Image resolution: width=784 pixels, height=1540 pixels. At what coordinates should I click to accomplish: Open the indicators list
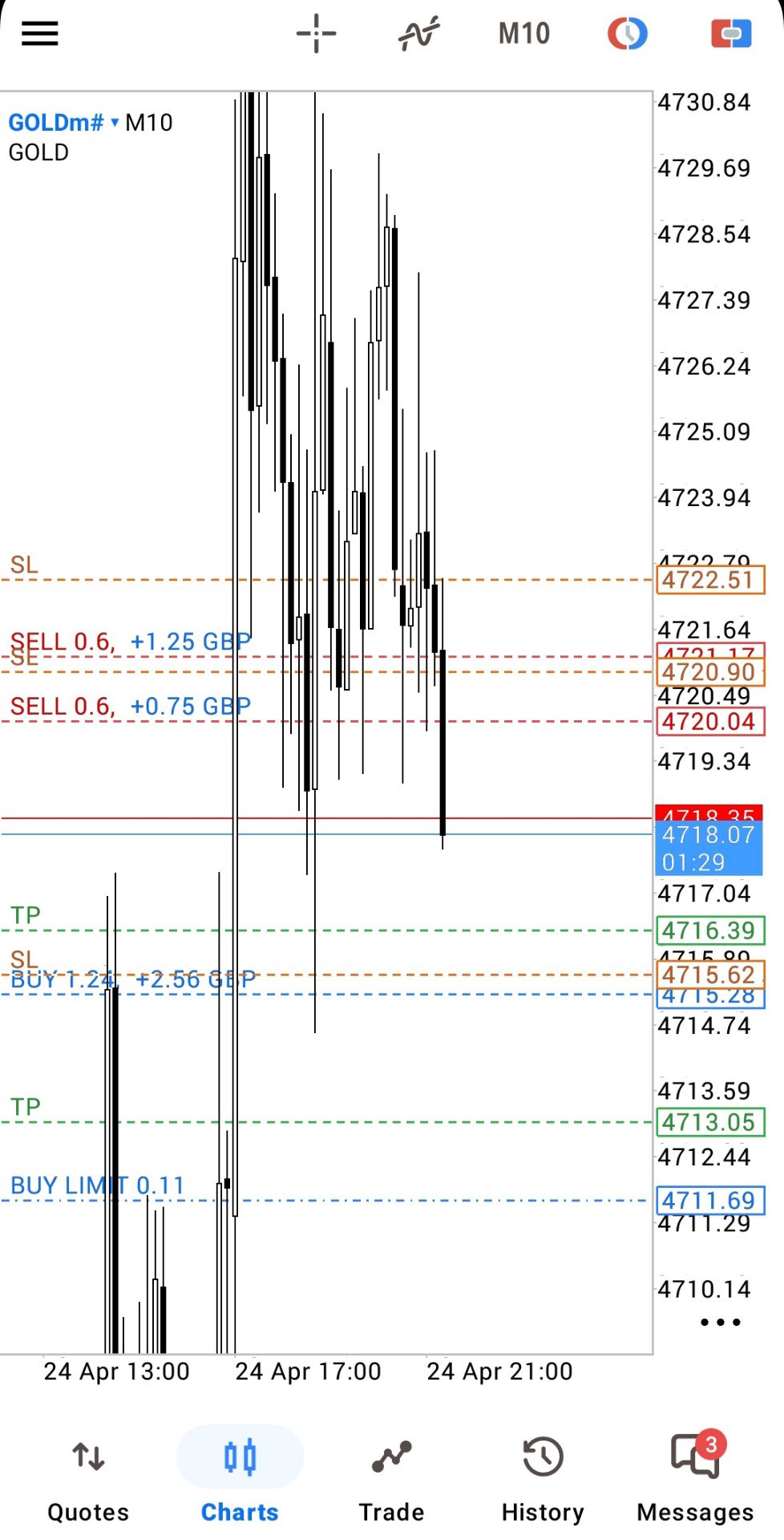point(418,34)
